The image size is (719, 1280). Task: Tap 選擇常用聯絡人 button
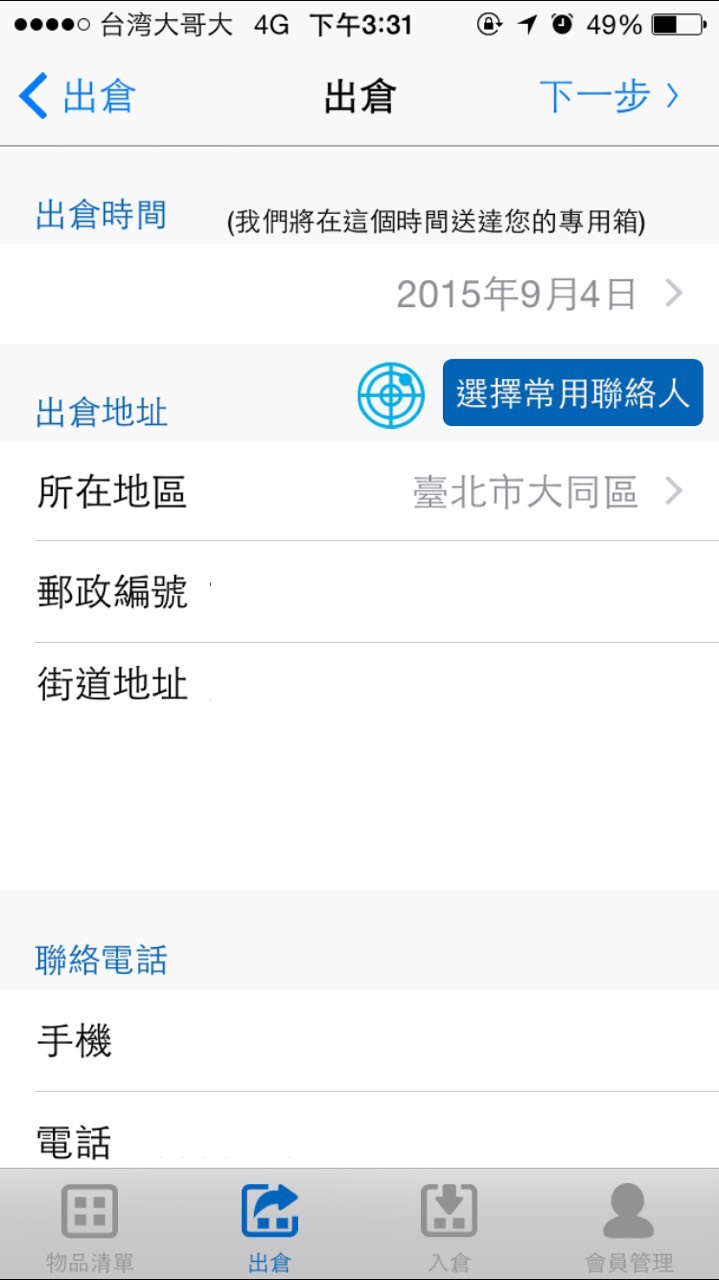point(573,393)
